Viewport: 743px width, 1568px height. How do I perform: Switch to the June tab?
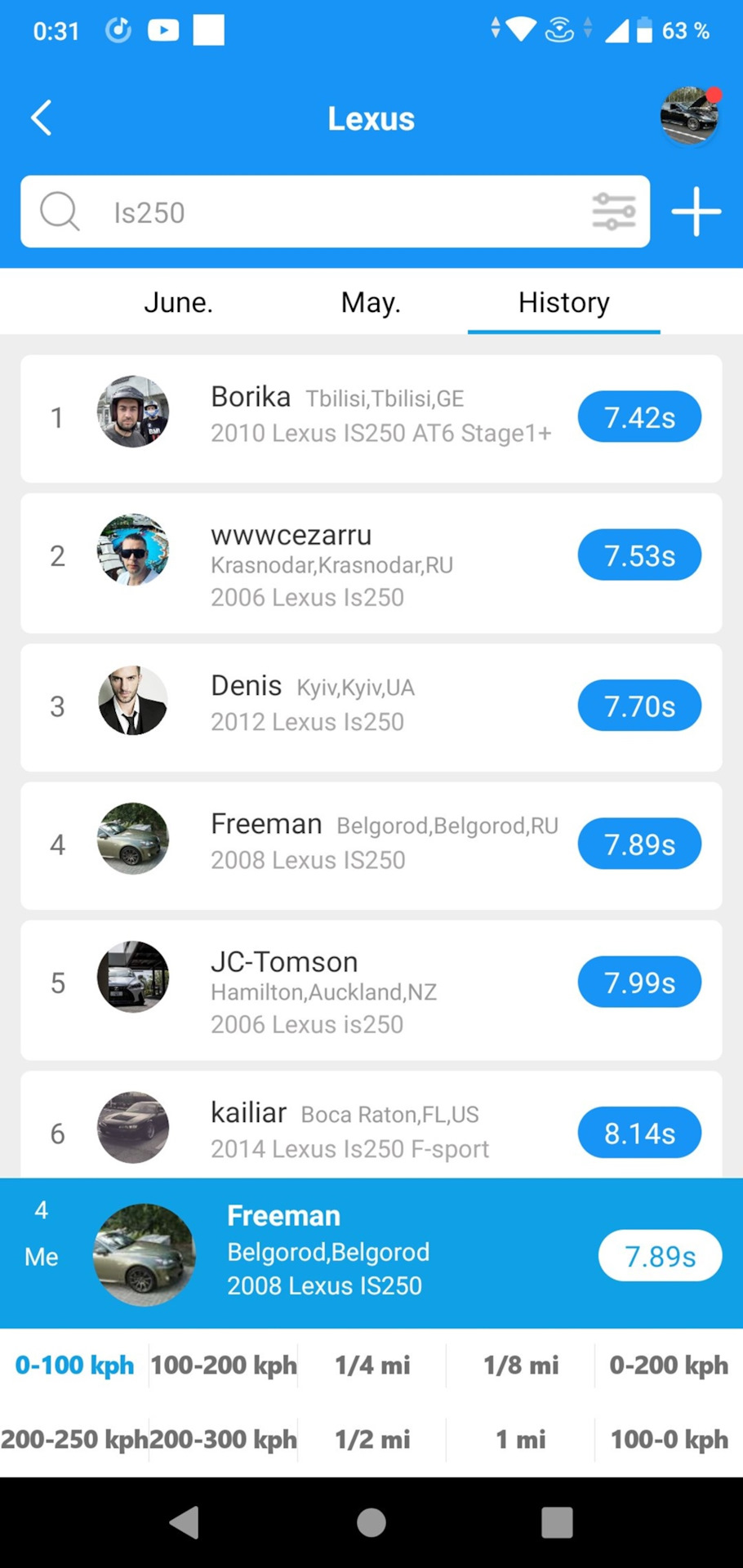[x=178, y=302]
